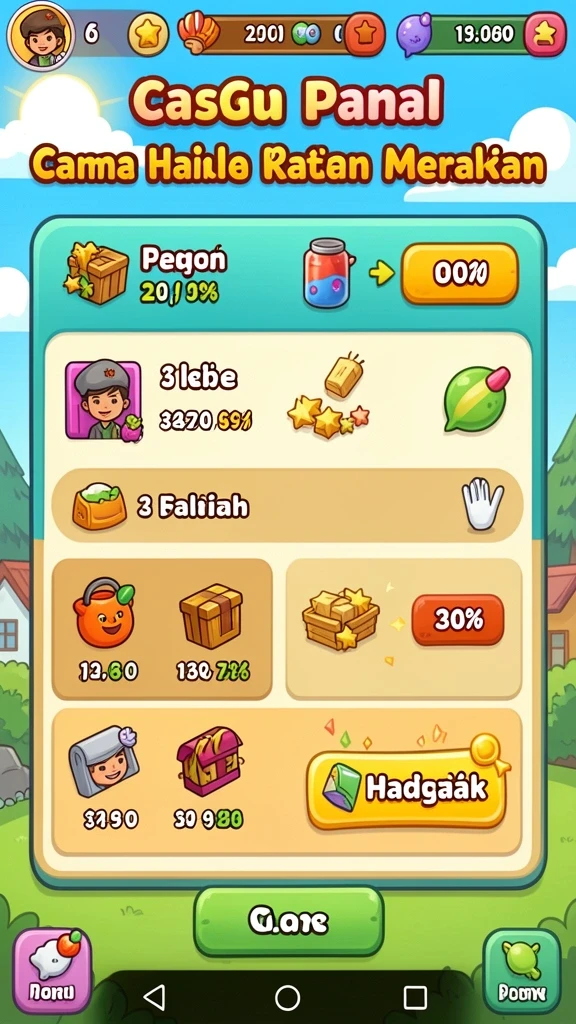Screen dimensions: 576x1024
Task: Tap the gold star button beside level 6
Action: click(148, 35)
